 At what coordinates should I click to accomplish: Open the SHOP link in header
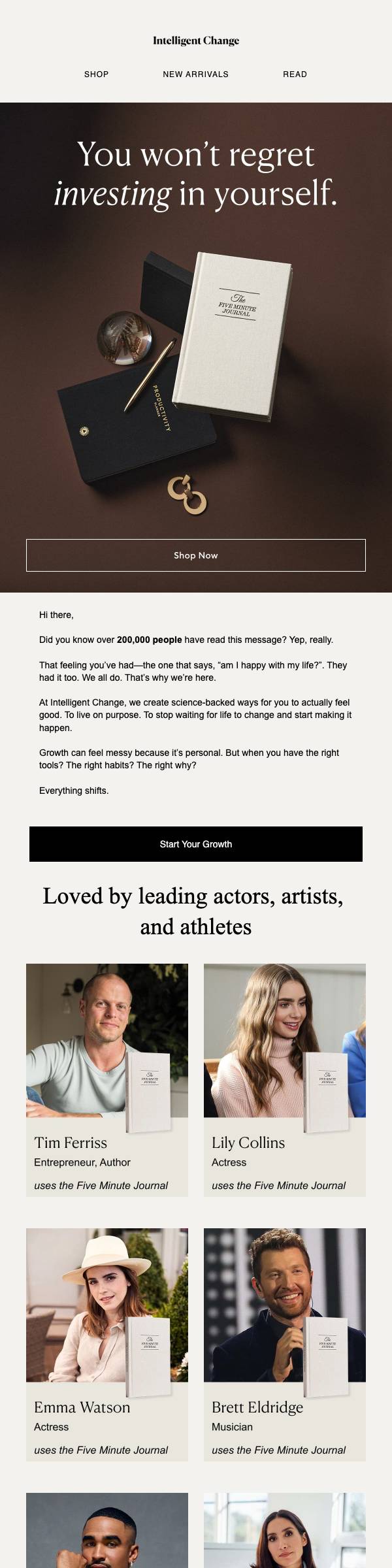96,74
